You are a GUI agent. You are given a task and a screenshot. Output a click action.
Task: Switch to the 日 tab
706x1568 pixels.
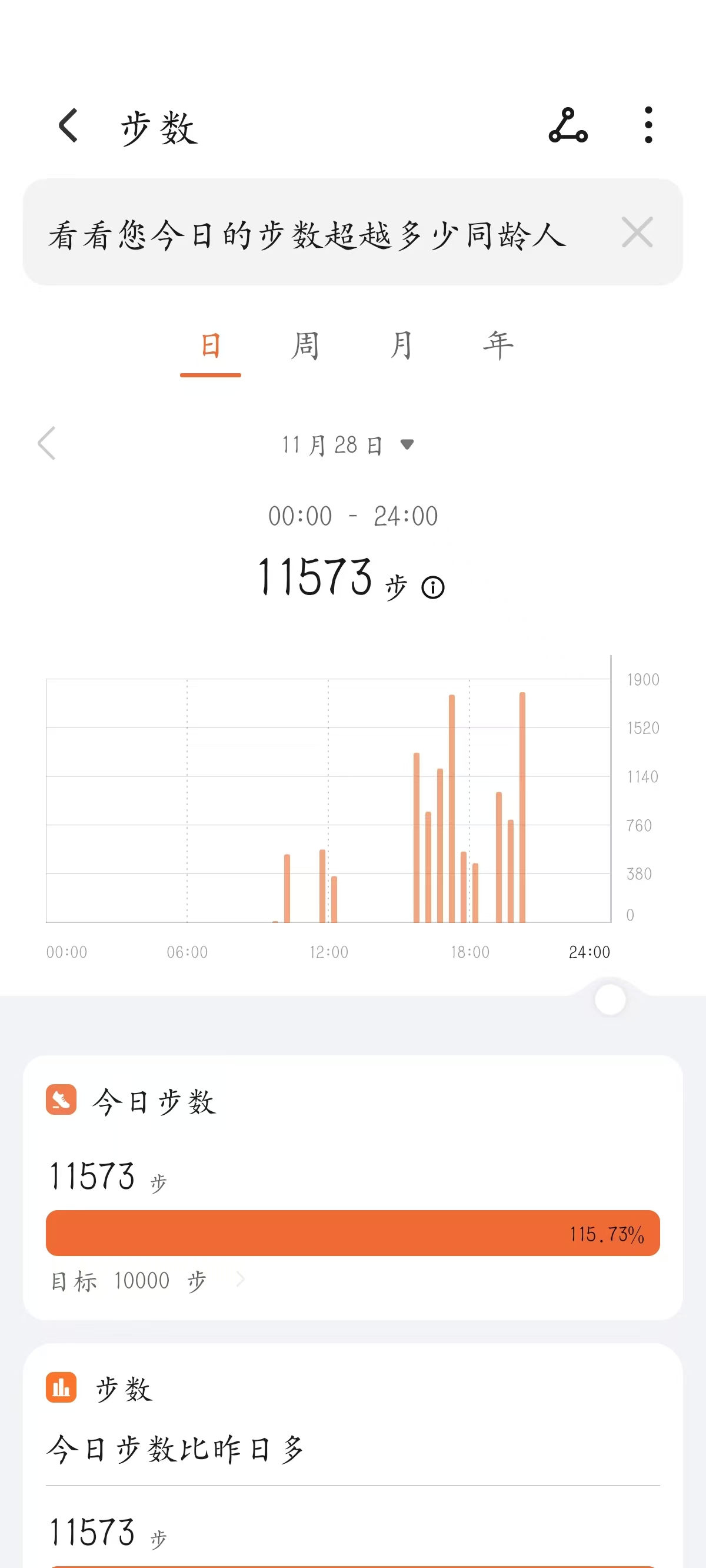point(211,346)
